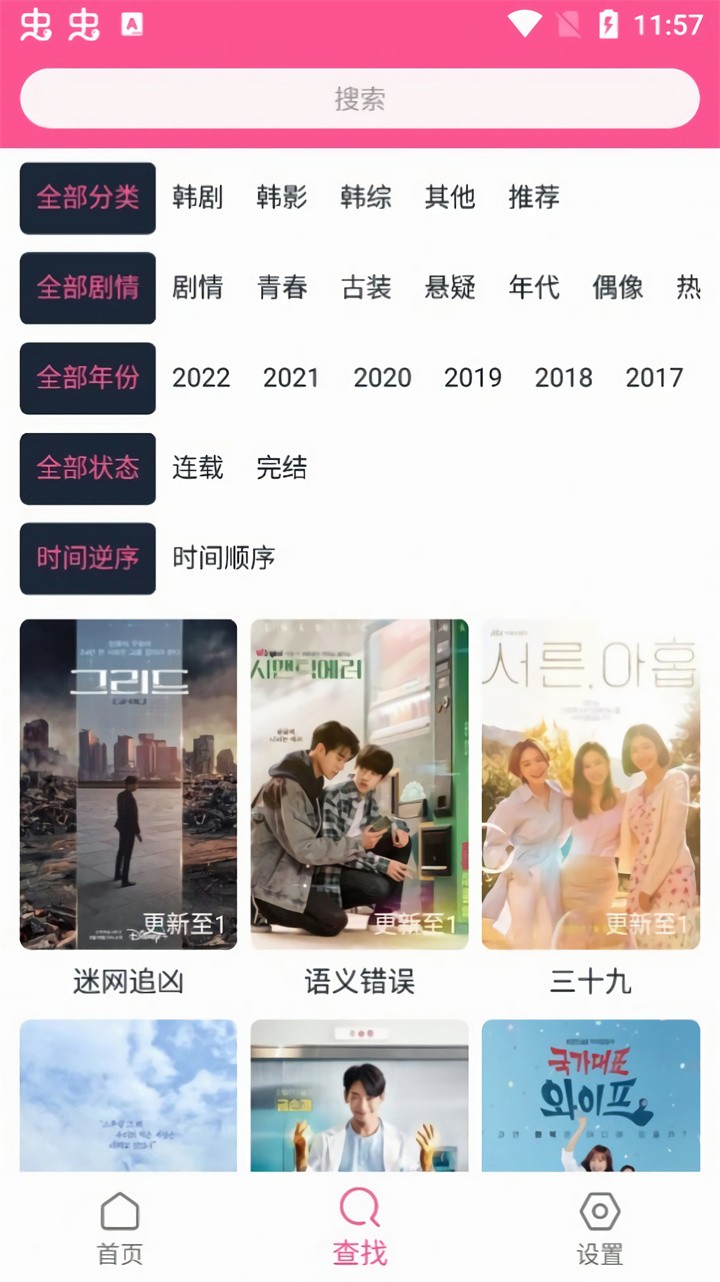Show only 连载 ongoing series
This screenshot has height=1282, width=720.
[x=198, y=467]
